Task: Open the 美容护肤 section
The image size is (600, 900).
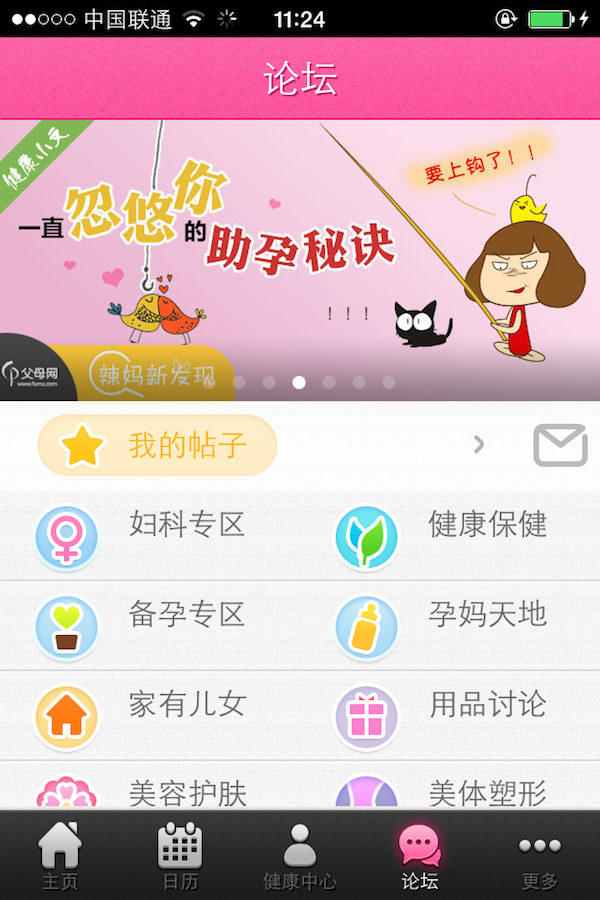Action: click(150, 792)
